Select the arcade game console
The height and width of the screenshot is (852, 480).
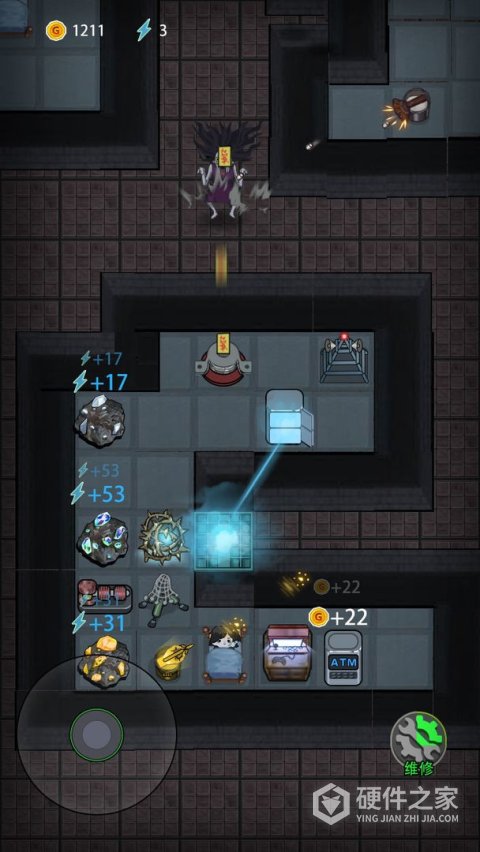pos(287,654)
